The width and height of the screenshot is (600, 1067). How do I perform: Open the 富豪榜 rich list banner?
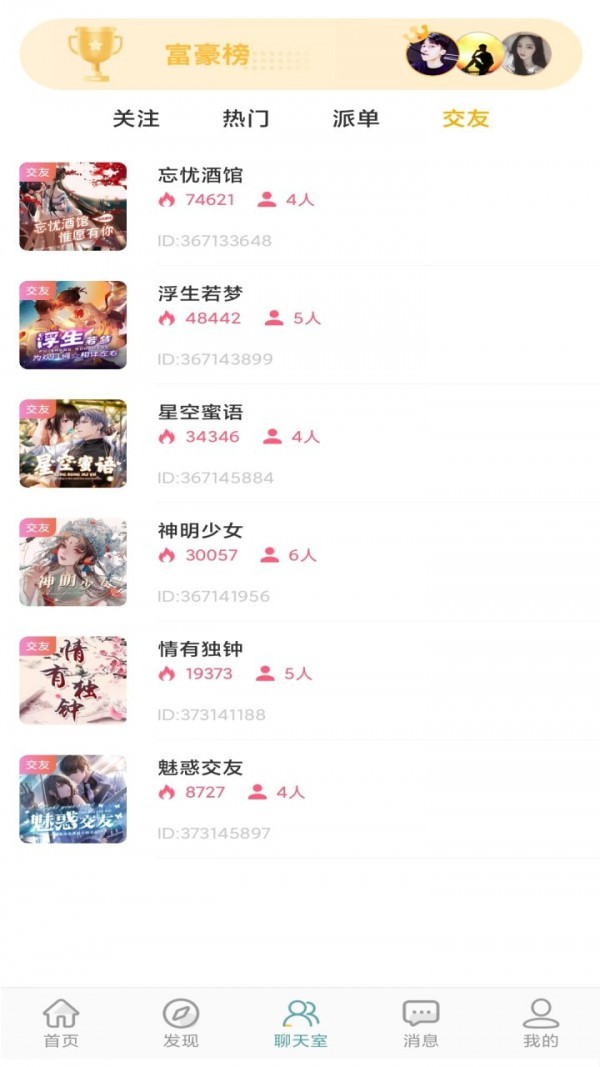click(x=300, y=54)
